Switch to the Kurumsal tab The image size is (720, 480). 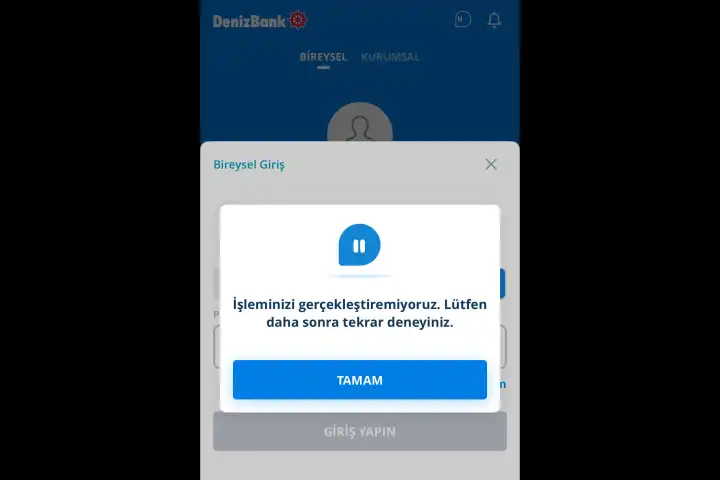pos(390,57)
